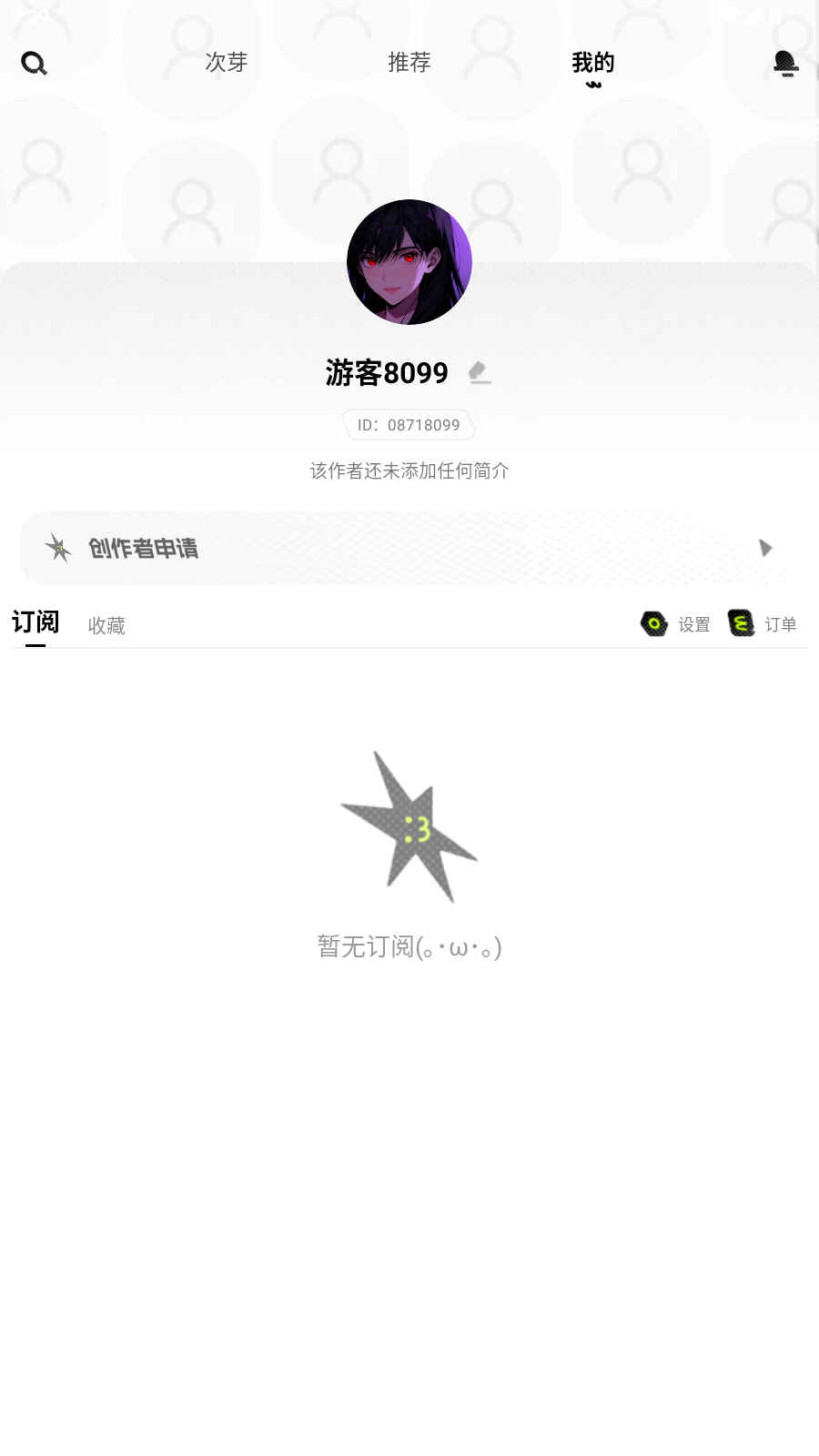Switch to the 次芽 tab
This screenshot has width=819, height=1456.
225,63
